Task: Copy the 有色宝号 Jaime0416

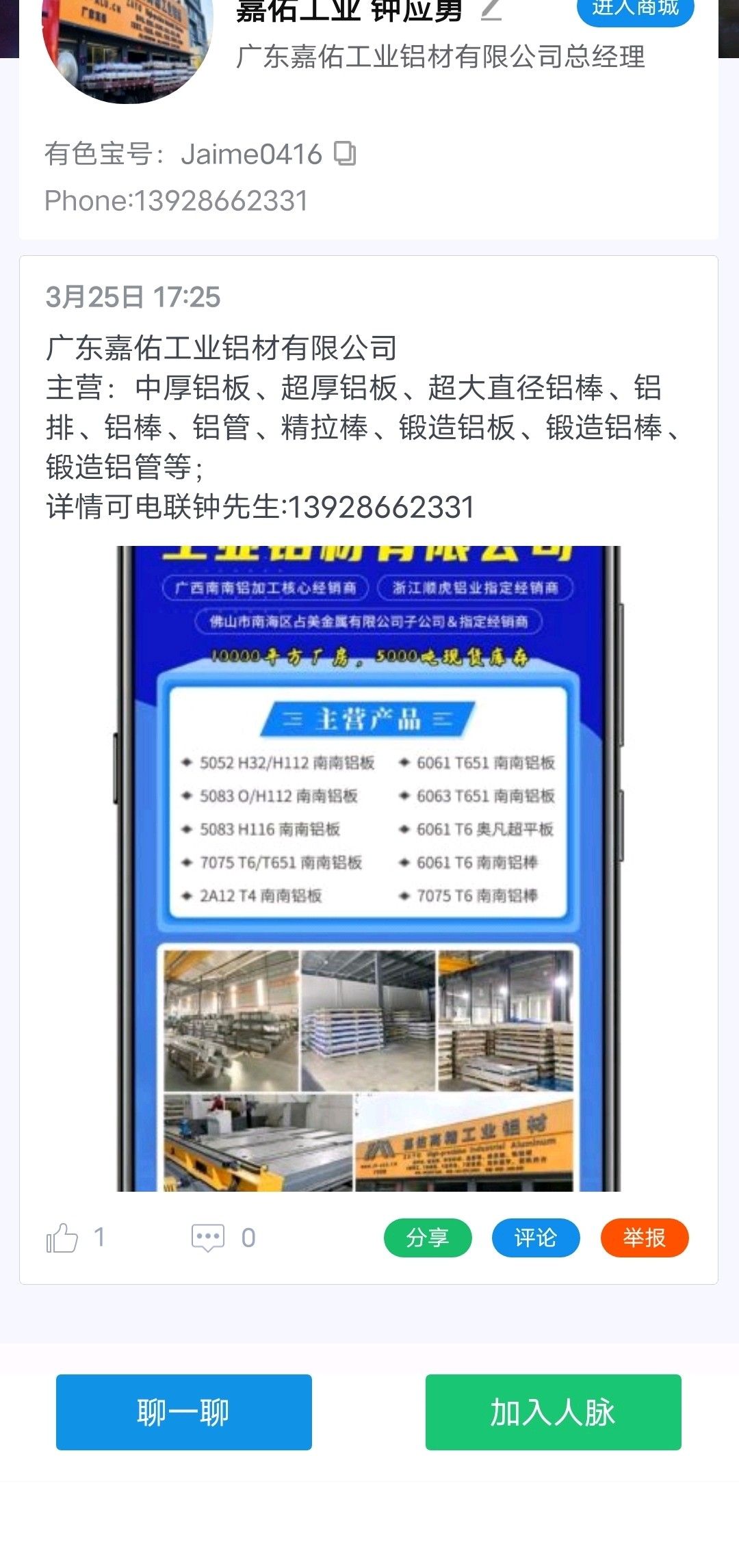Action: 345,153
